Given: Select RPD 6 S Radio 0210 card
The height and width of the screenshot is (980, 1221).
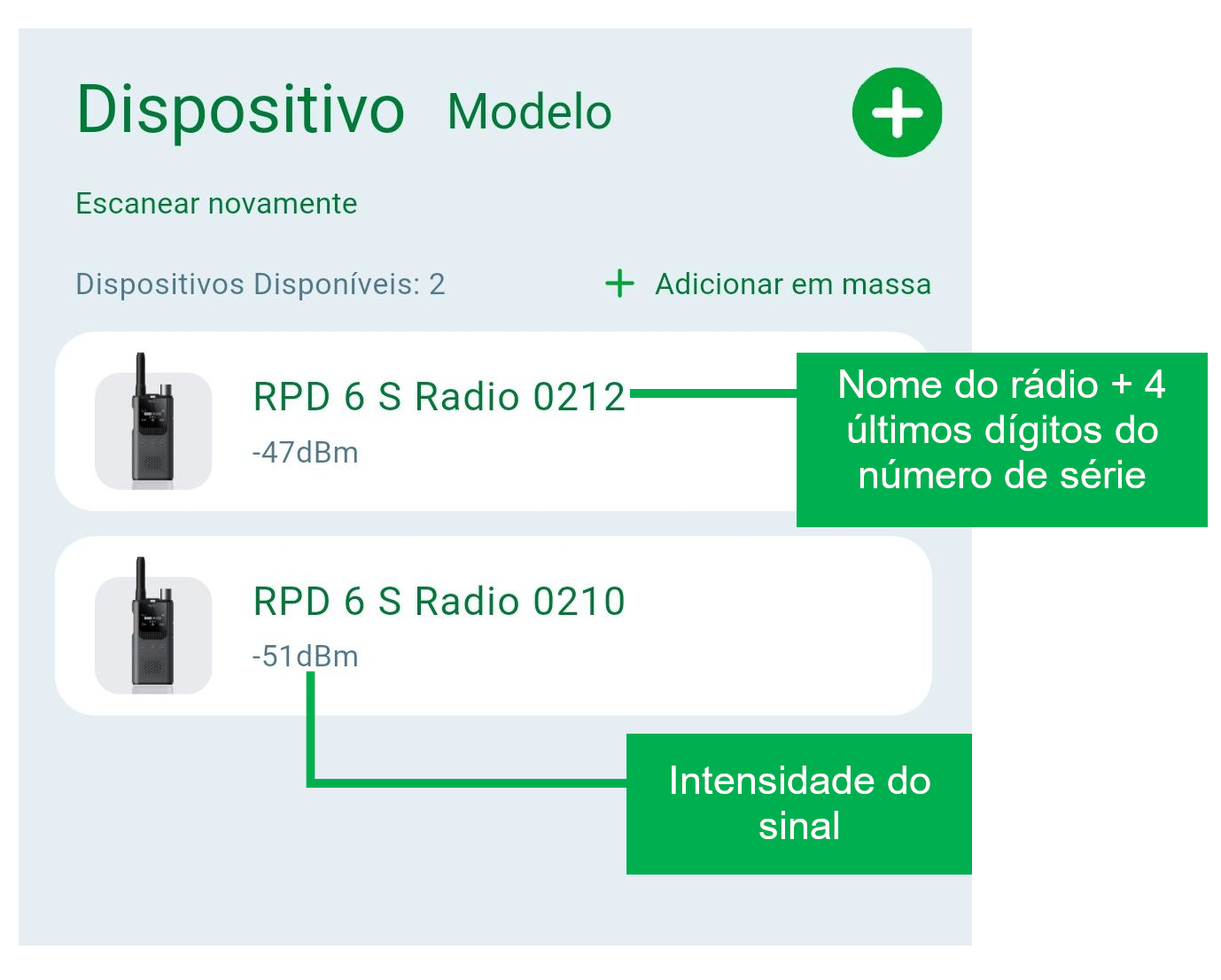Looking at the screenshot, I should click(x=492, y=626).
